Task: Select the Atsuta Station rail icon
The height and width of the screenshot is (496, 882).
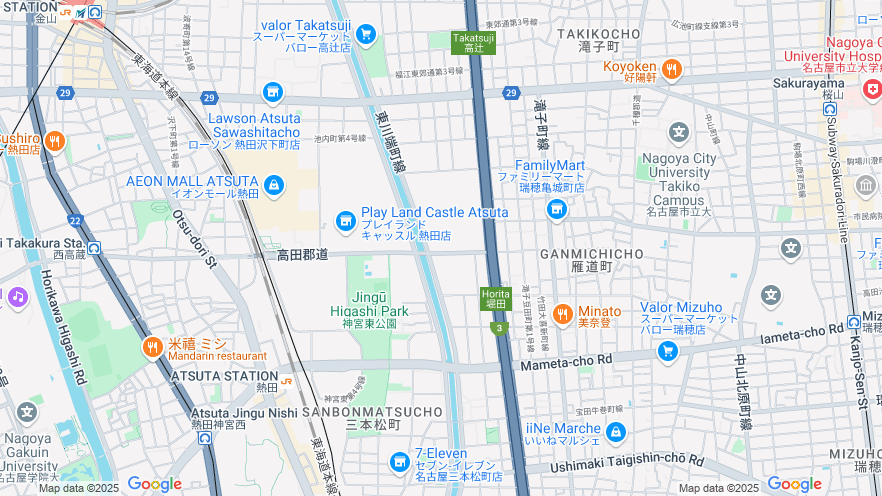Action: coord(287,381)
